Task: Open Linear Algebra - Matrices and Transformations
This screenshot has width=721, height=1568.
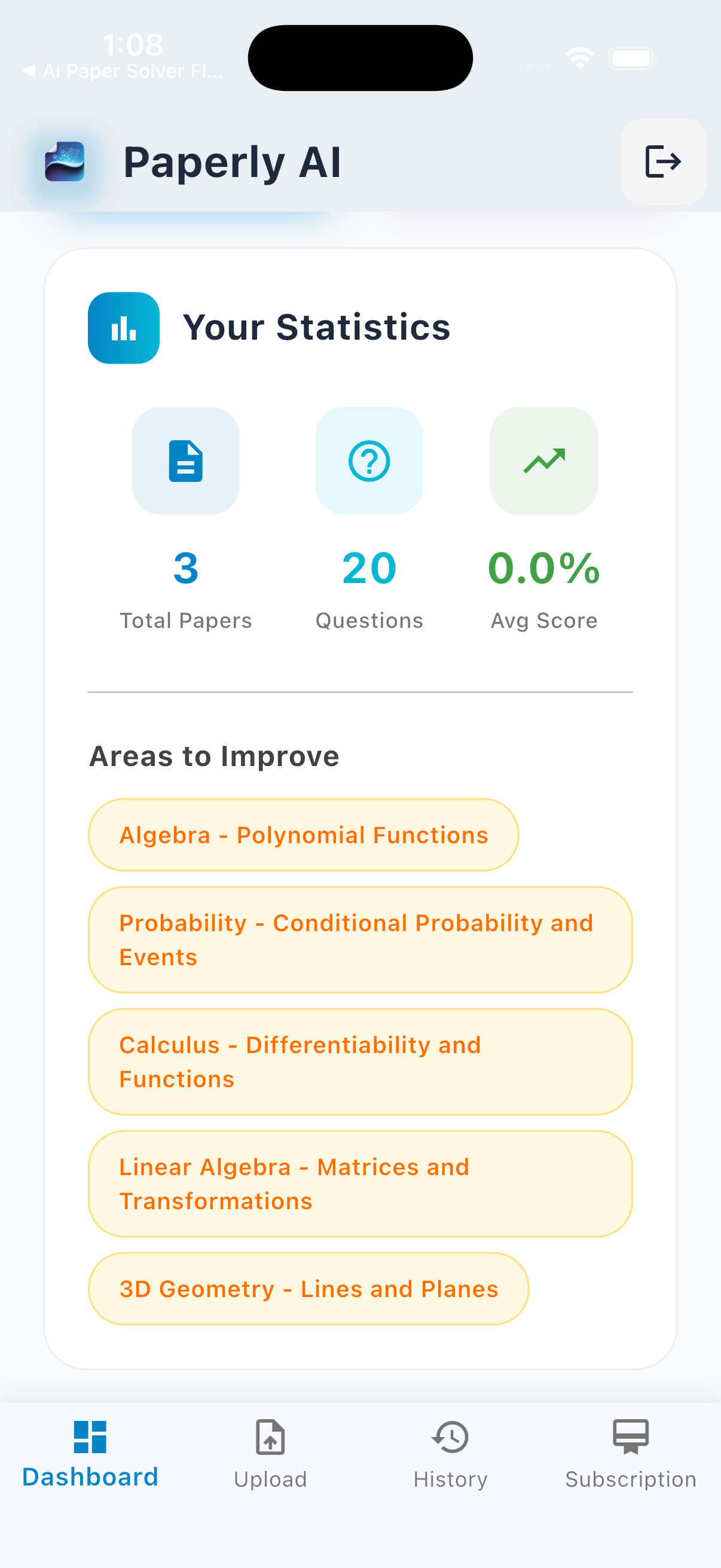Action: click(360, 1184)
